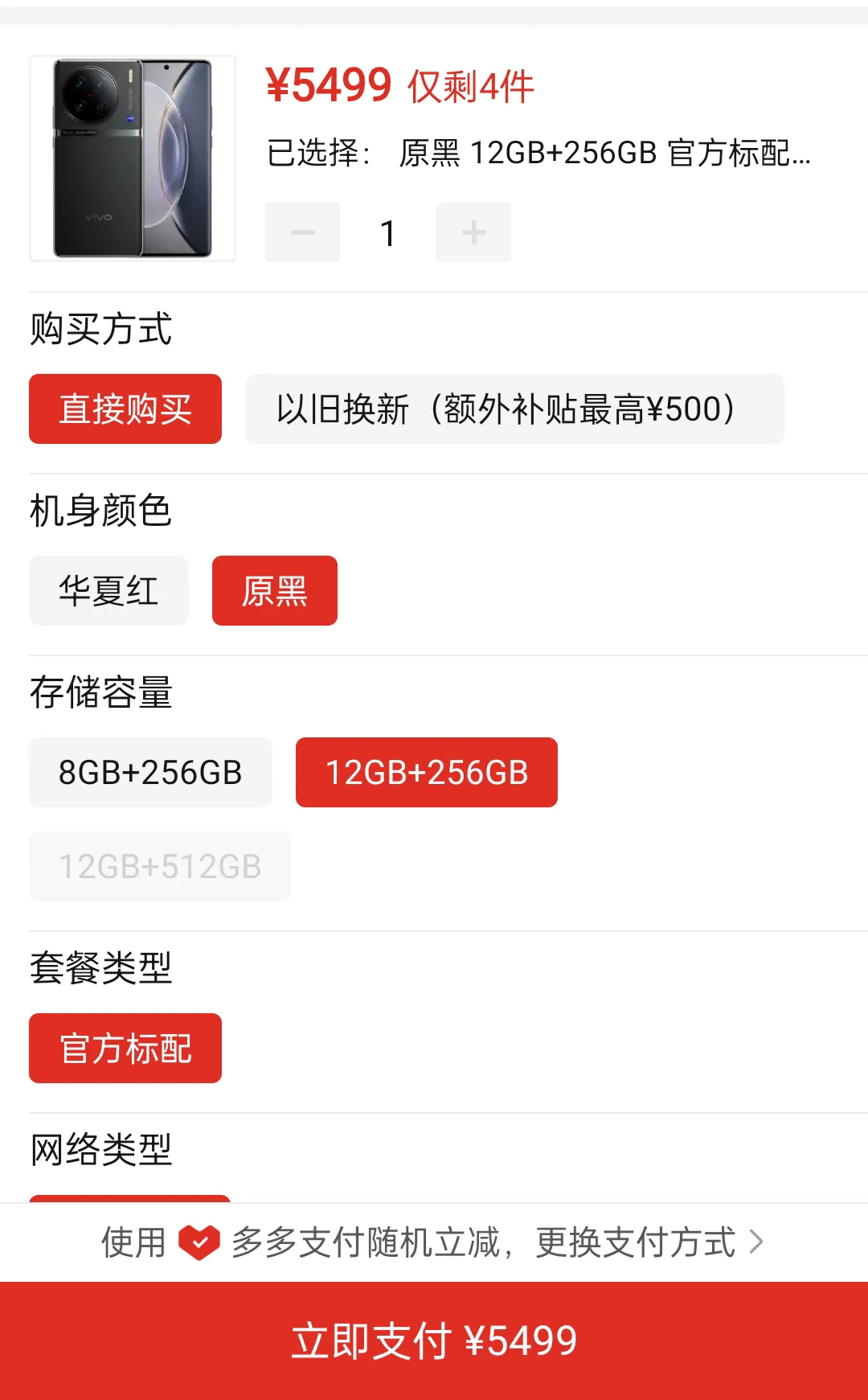Select 华夏红 body color
This screenshot has width=868, height=1400.
[x=108, y=590]
